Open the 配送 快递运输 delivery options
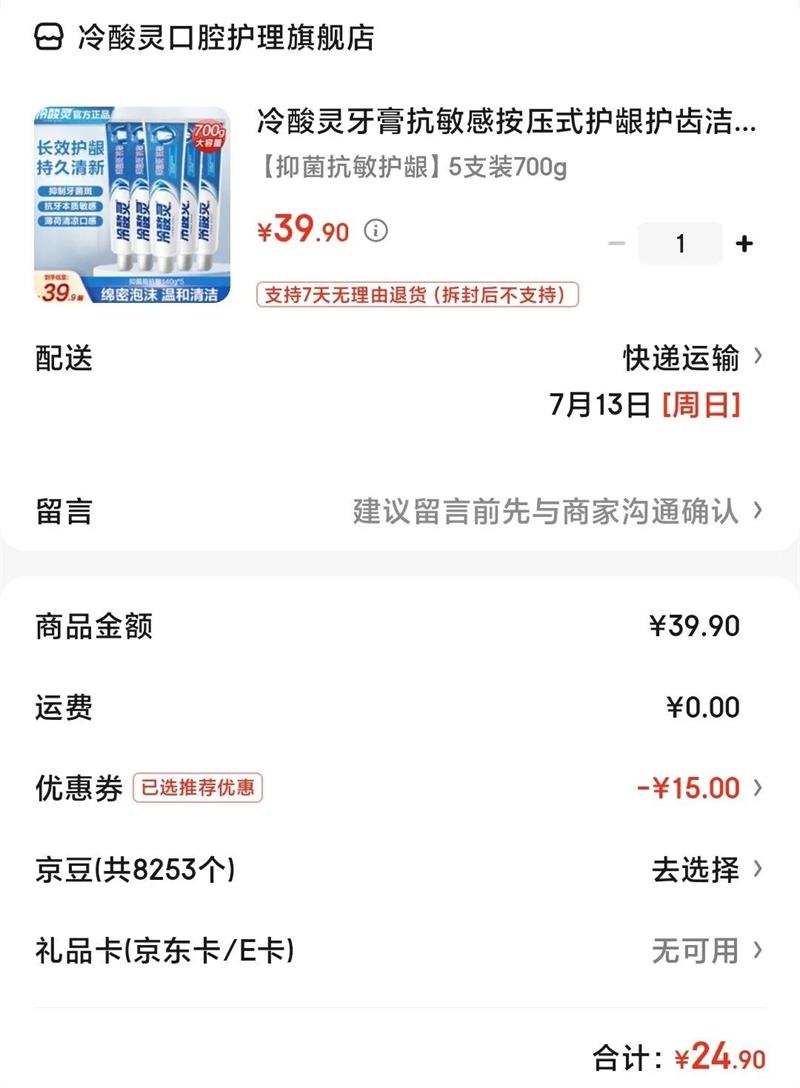 point(692,358)
